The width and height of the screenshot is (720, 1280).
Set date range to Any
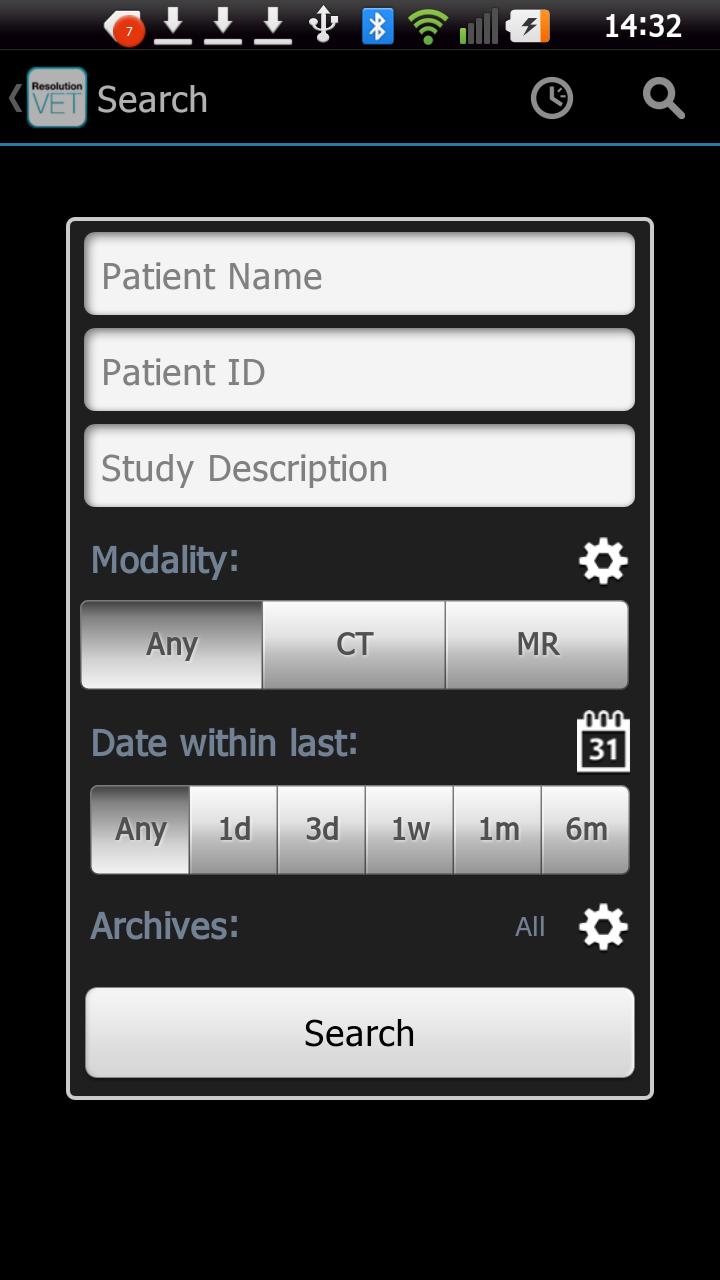[140, 829]
